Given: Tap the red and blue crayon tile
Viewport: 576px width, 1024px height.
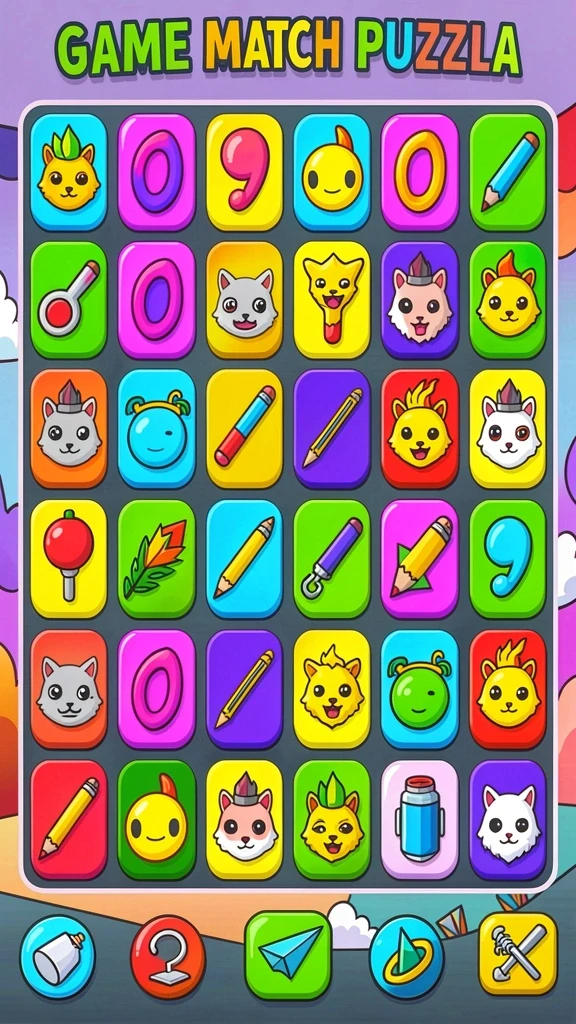Looking at the screenshot, I should pos(244,428).
